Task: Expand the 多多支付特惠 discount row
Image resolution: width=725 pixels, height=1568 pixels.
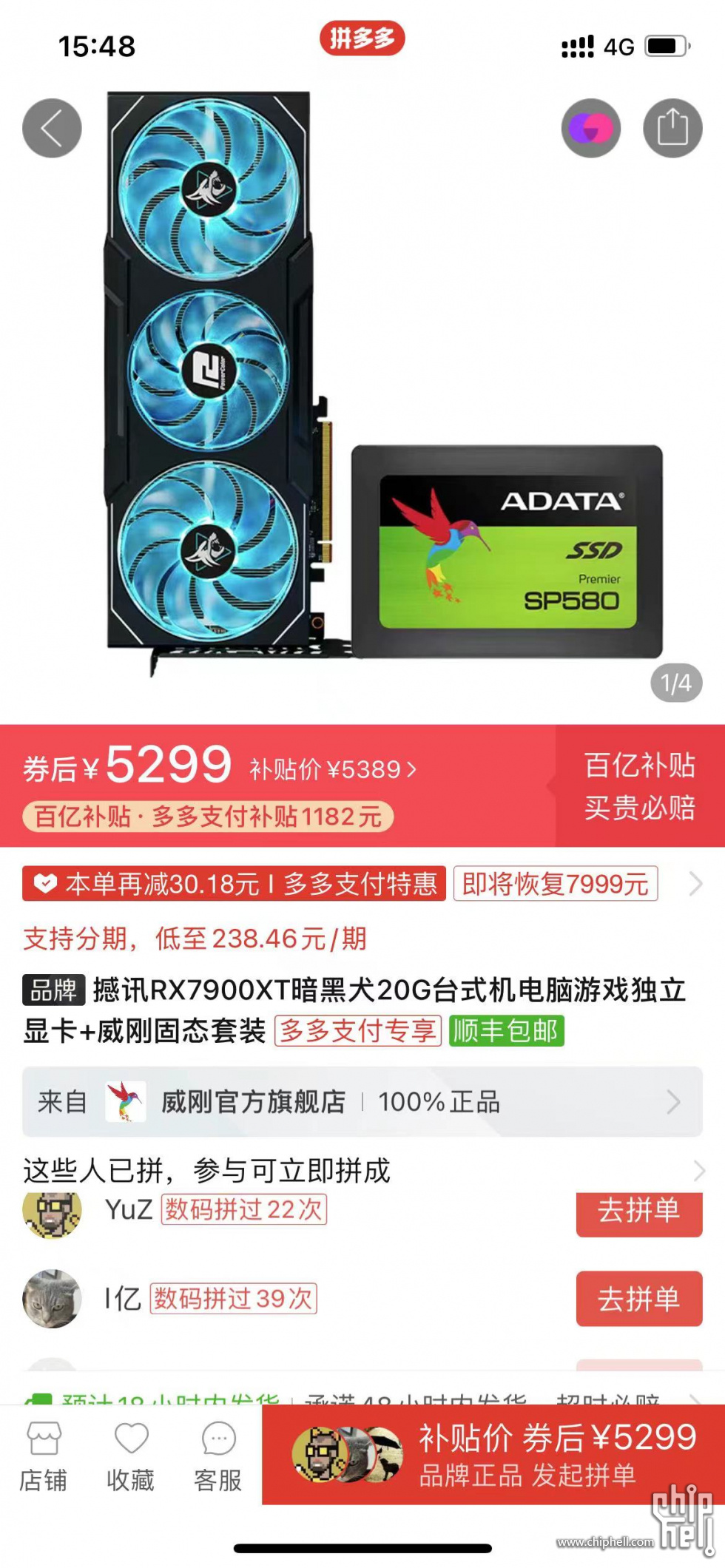Action: (x=695, y=884)
